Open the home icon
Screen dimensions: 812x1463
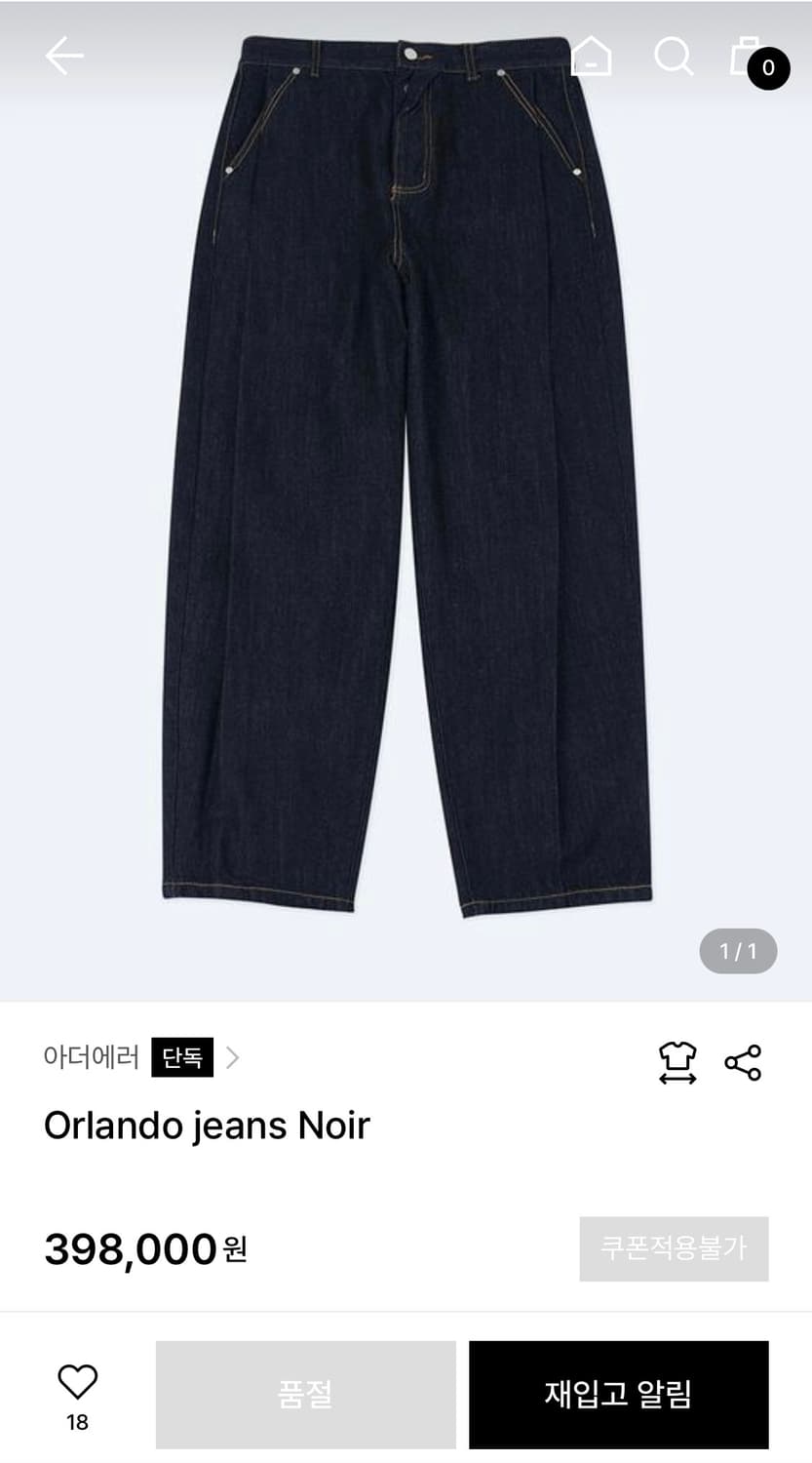coord(591,57)
